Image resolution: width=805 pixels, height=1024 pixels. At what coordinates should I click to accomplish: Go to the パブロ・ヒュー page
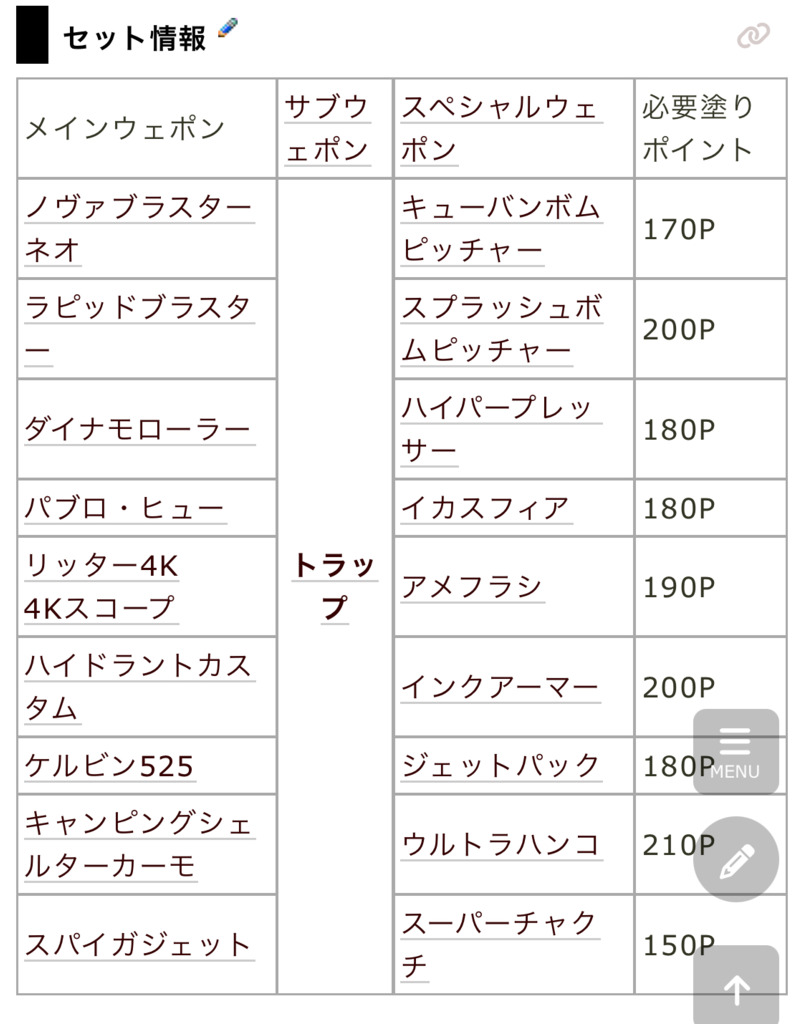(x=124, y=508)
